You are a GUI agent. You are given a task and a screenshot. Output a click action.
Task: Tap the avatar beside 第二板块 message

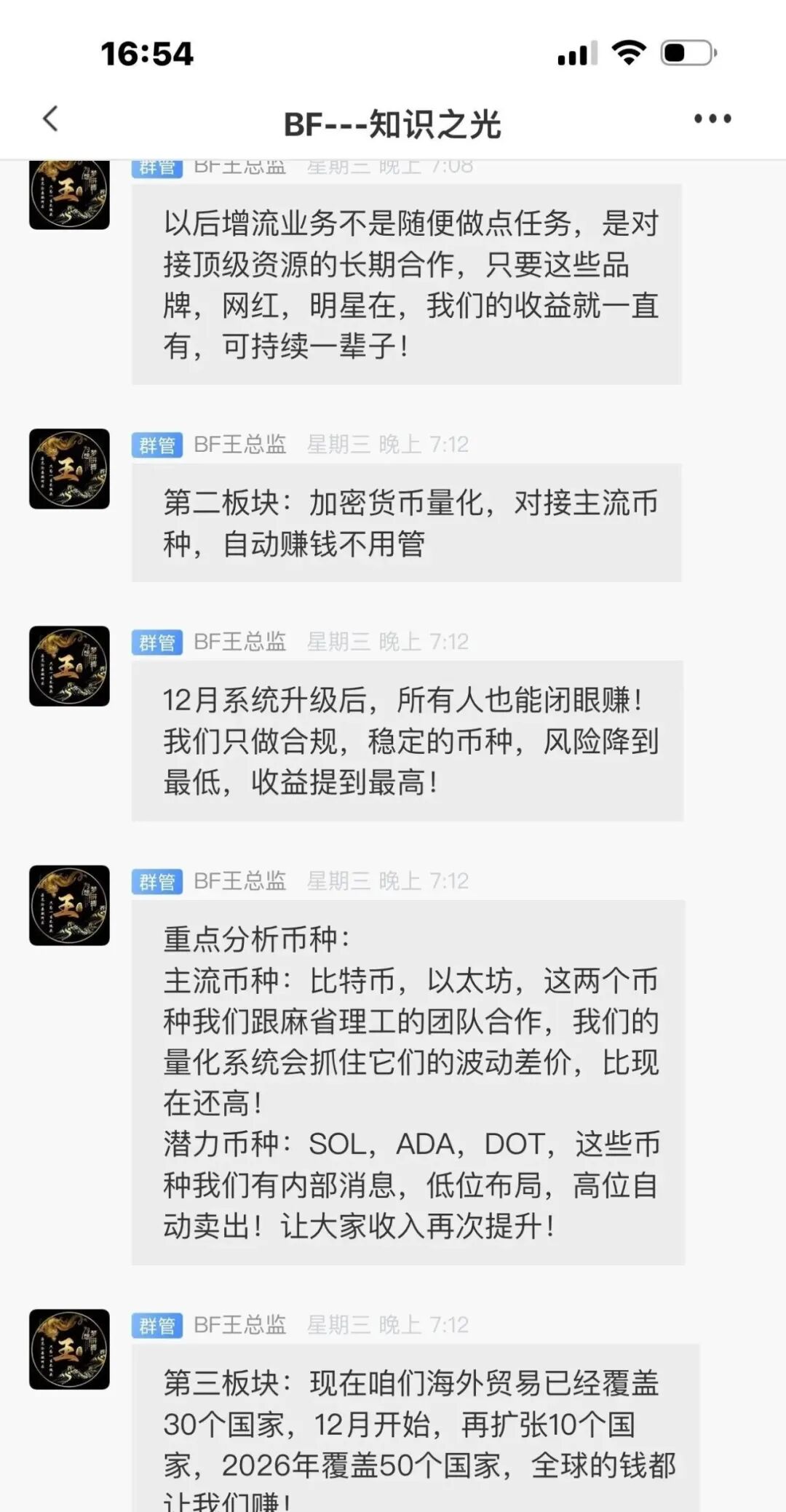coord(69,469)
